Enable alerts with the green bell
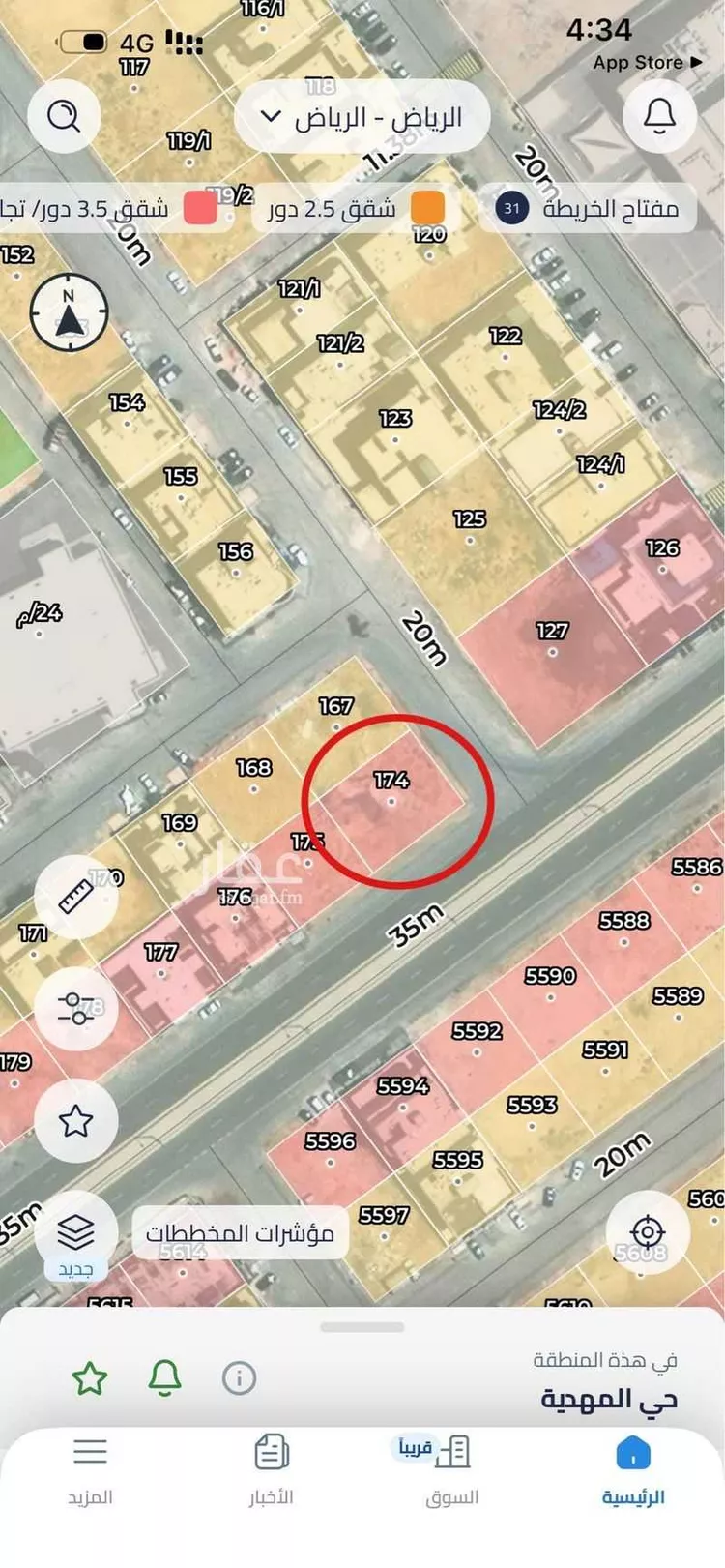Screen dimensions: 725x1568 [x=165, y=1377]
